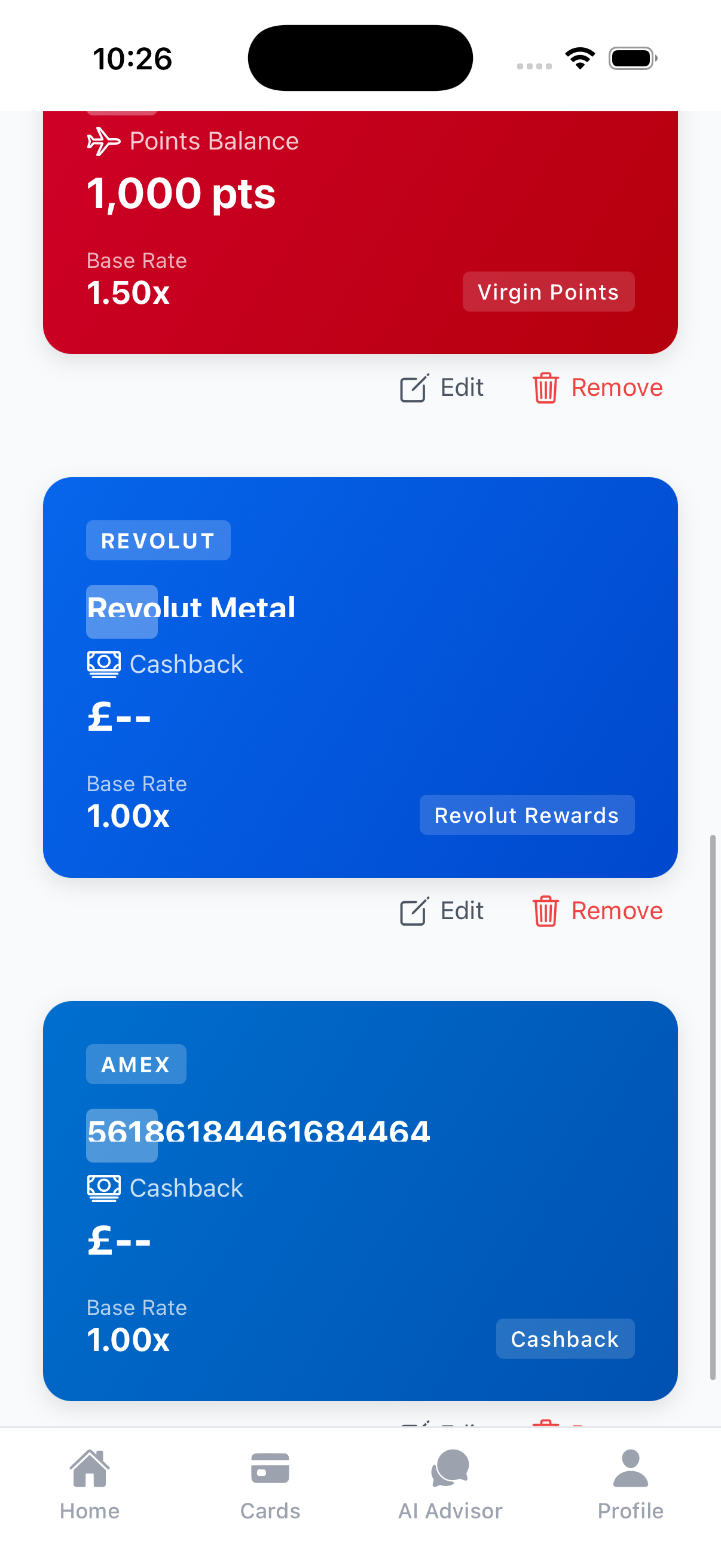Click Remove below the Revolut Metal card
This screenshot has height=1568, width=721.
[x=616, y=911]
